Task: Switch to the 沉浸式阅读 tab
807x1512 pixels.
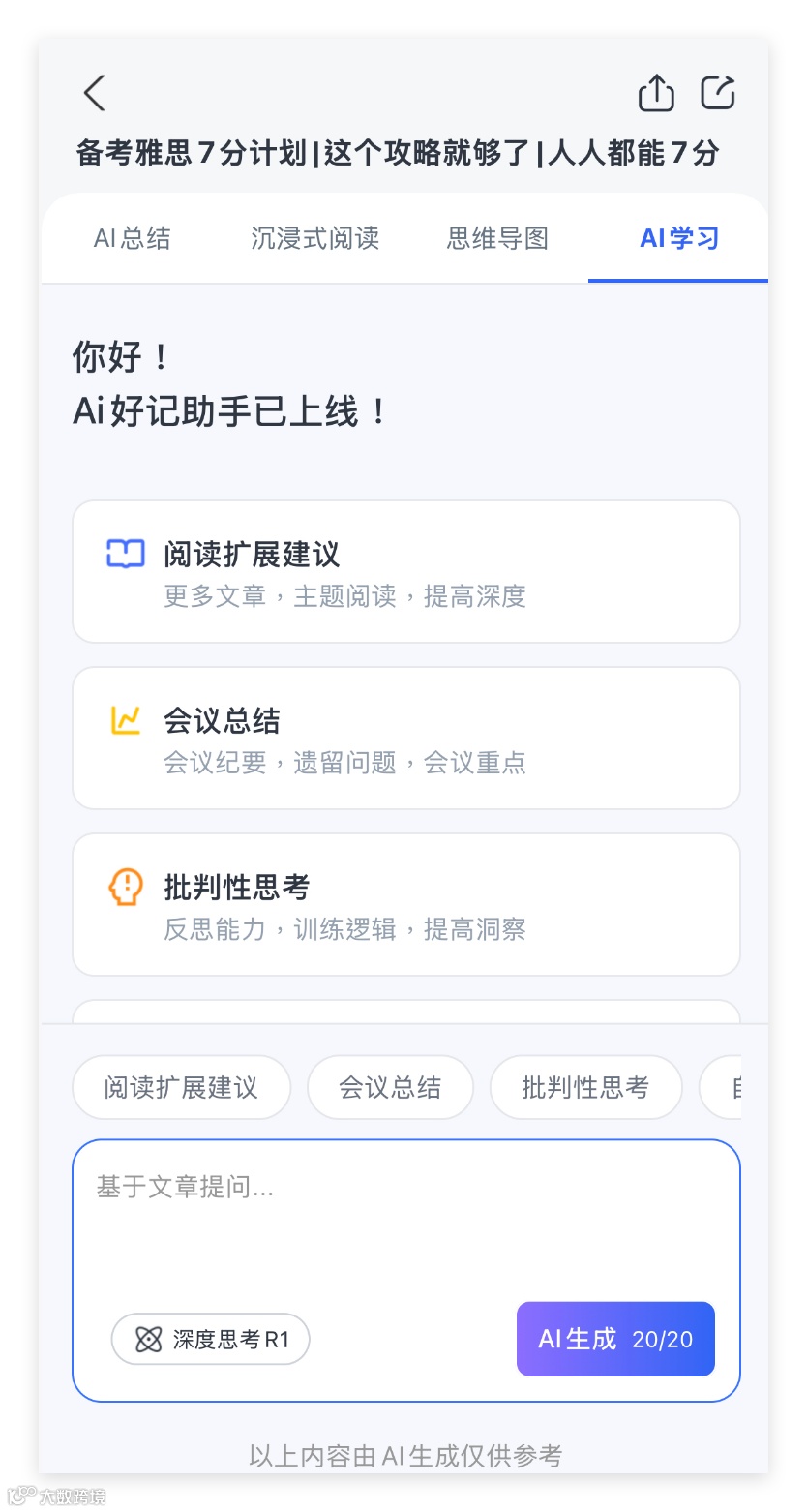Action: 314,238
